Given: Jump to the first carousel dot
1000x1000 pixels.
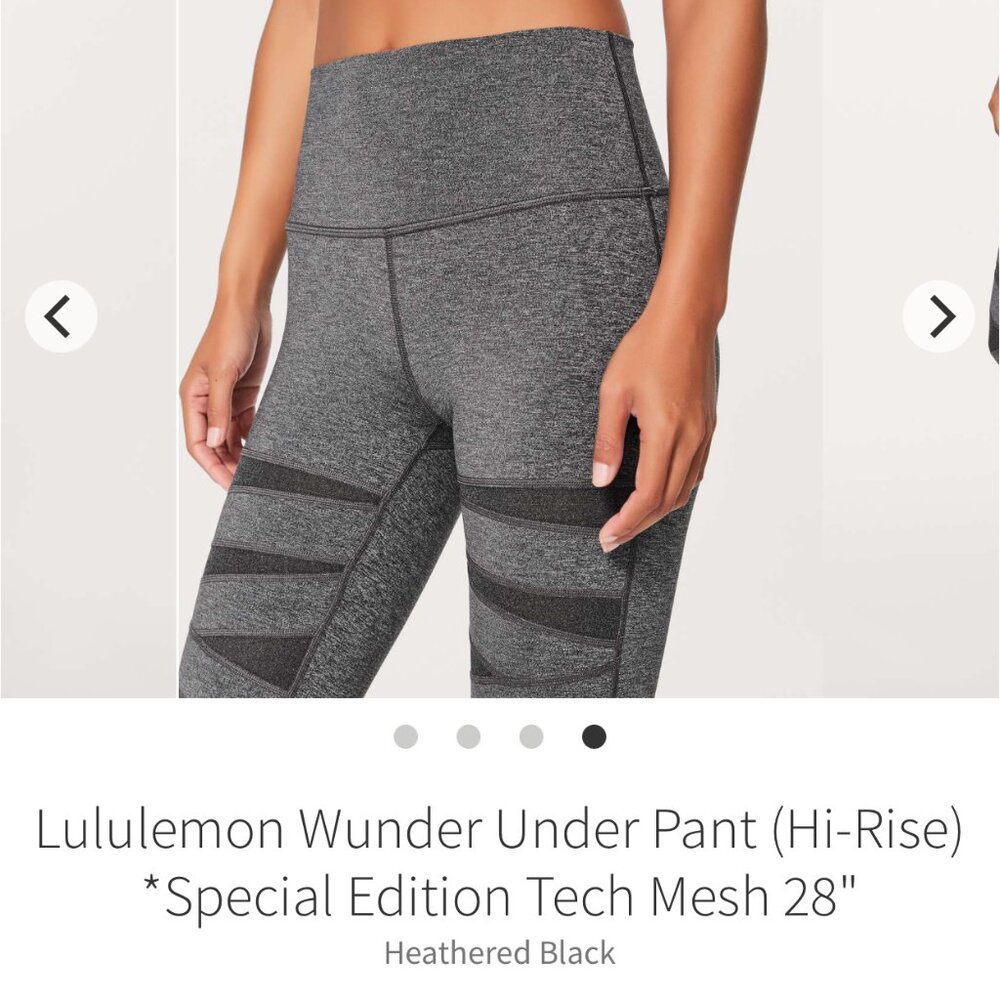Looking at the screenshot, I should (x=406, y=738).
